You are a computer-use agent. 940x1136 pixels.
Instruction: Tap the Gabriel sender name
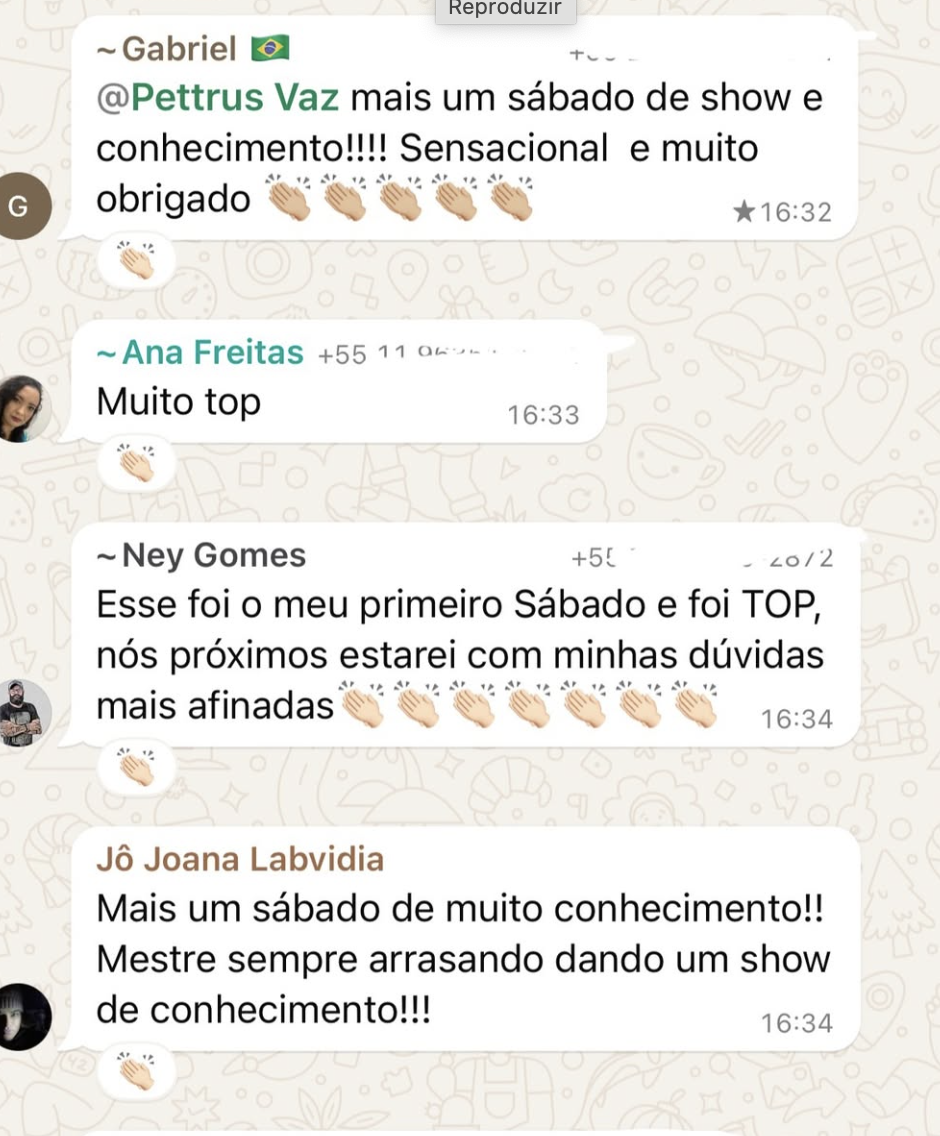point(179,48)
